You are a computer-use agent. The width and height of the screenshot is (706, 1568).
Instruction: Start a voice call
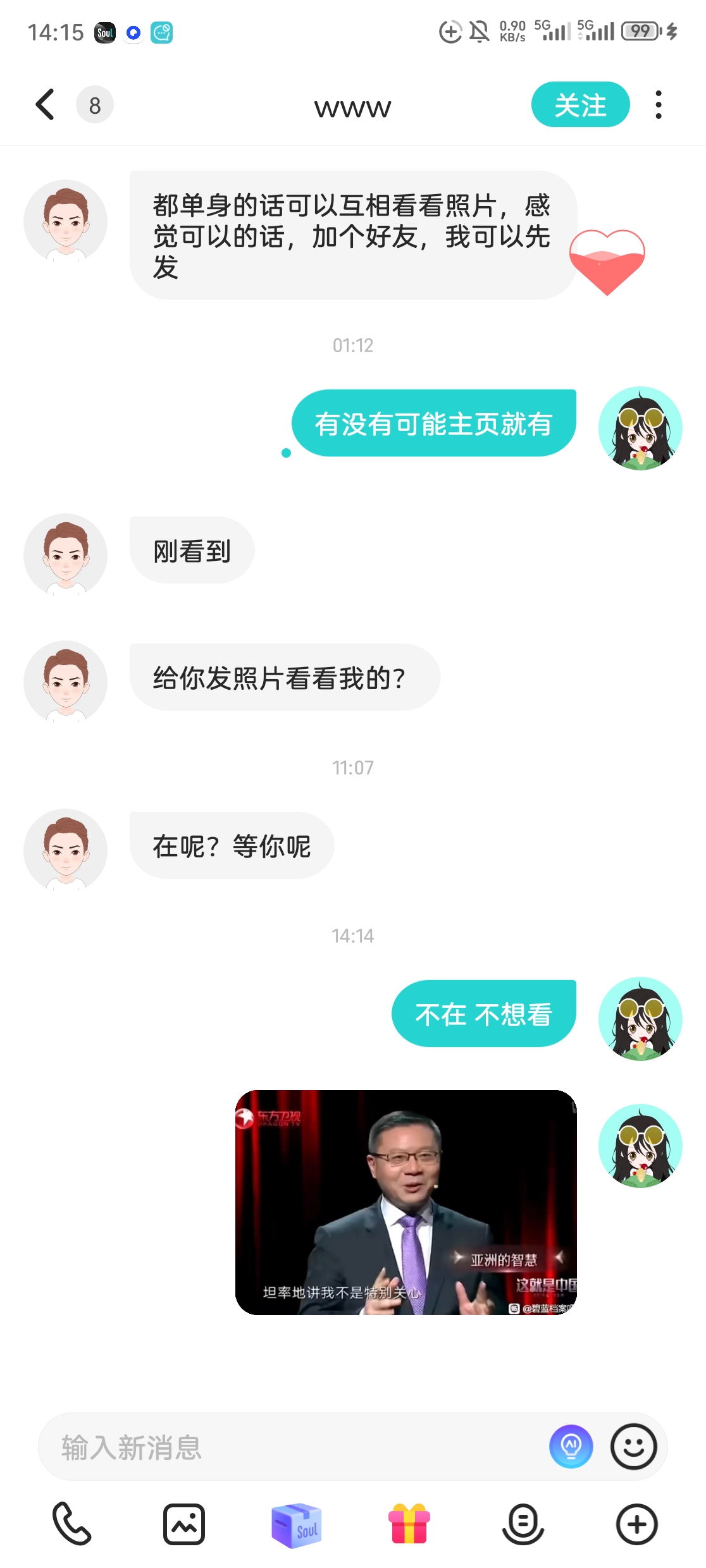pos(71,1524)
